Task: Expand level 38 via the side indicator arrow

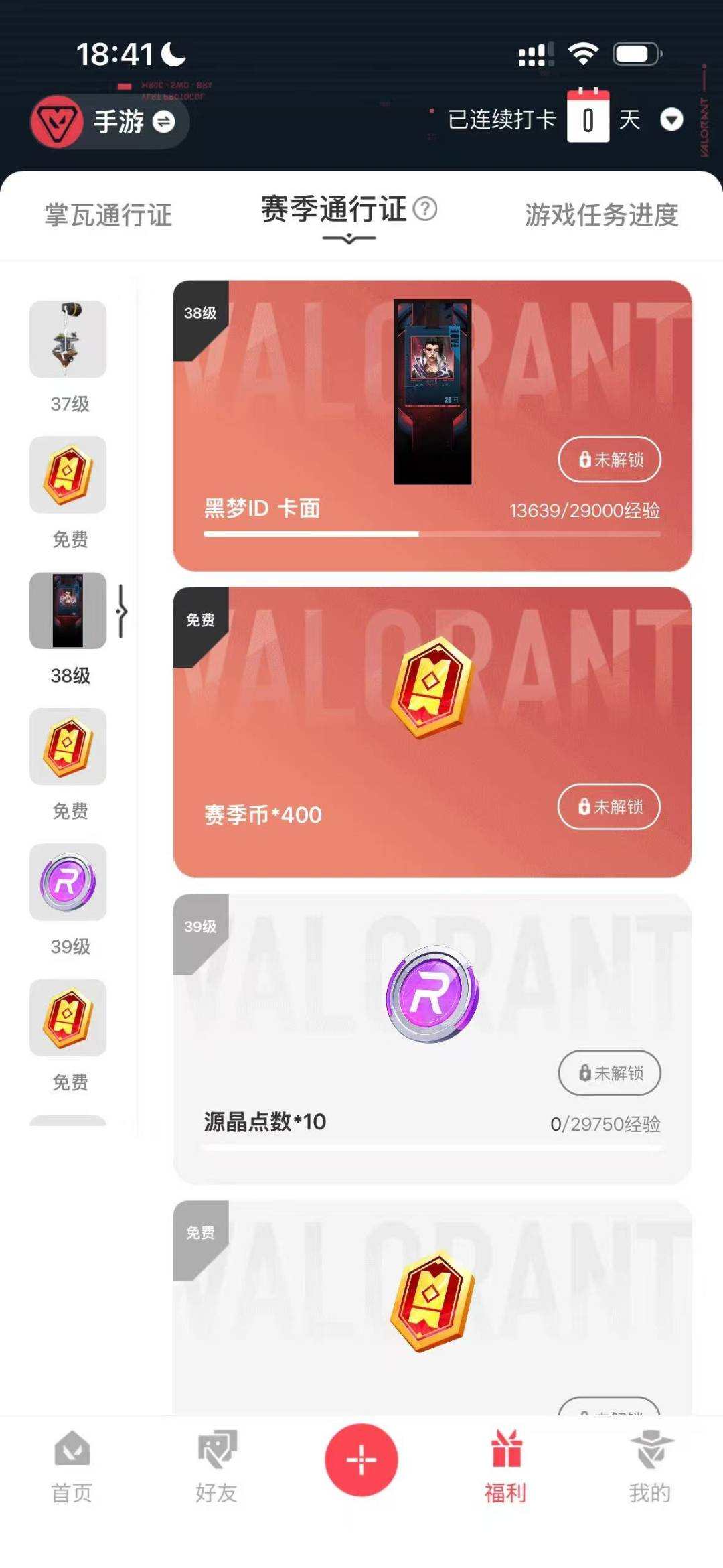Action: pos(122,612)
